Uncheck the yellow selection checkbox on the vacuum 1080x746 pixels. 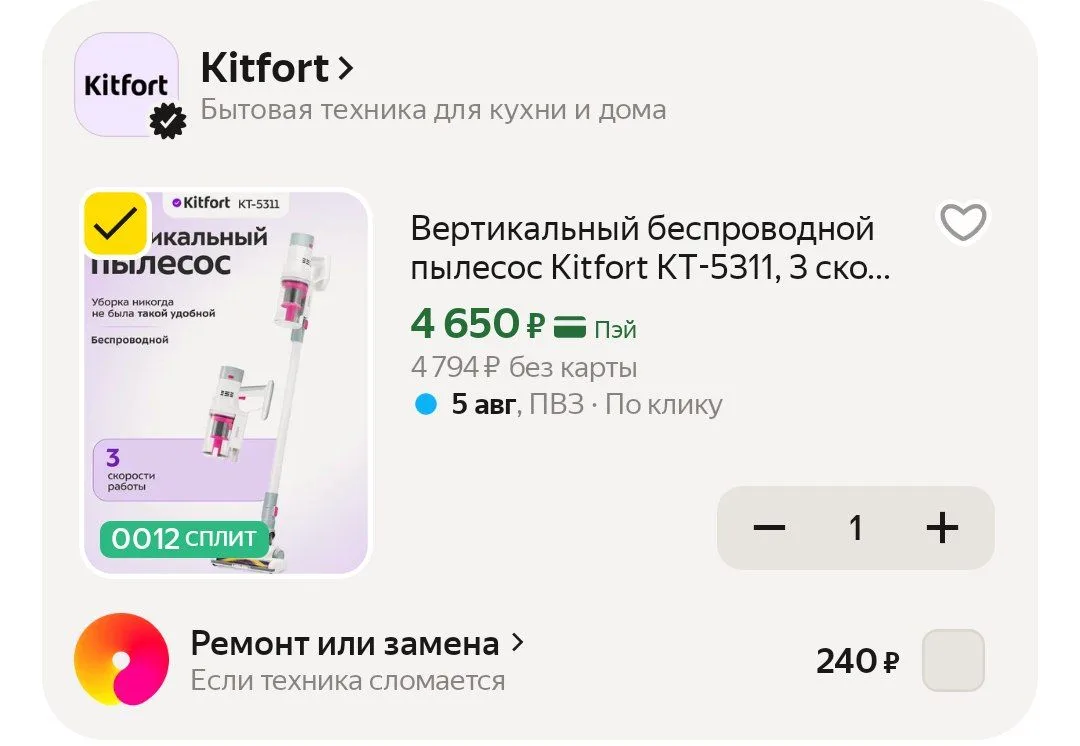tap(115, 225)
